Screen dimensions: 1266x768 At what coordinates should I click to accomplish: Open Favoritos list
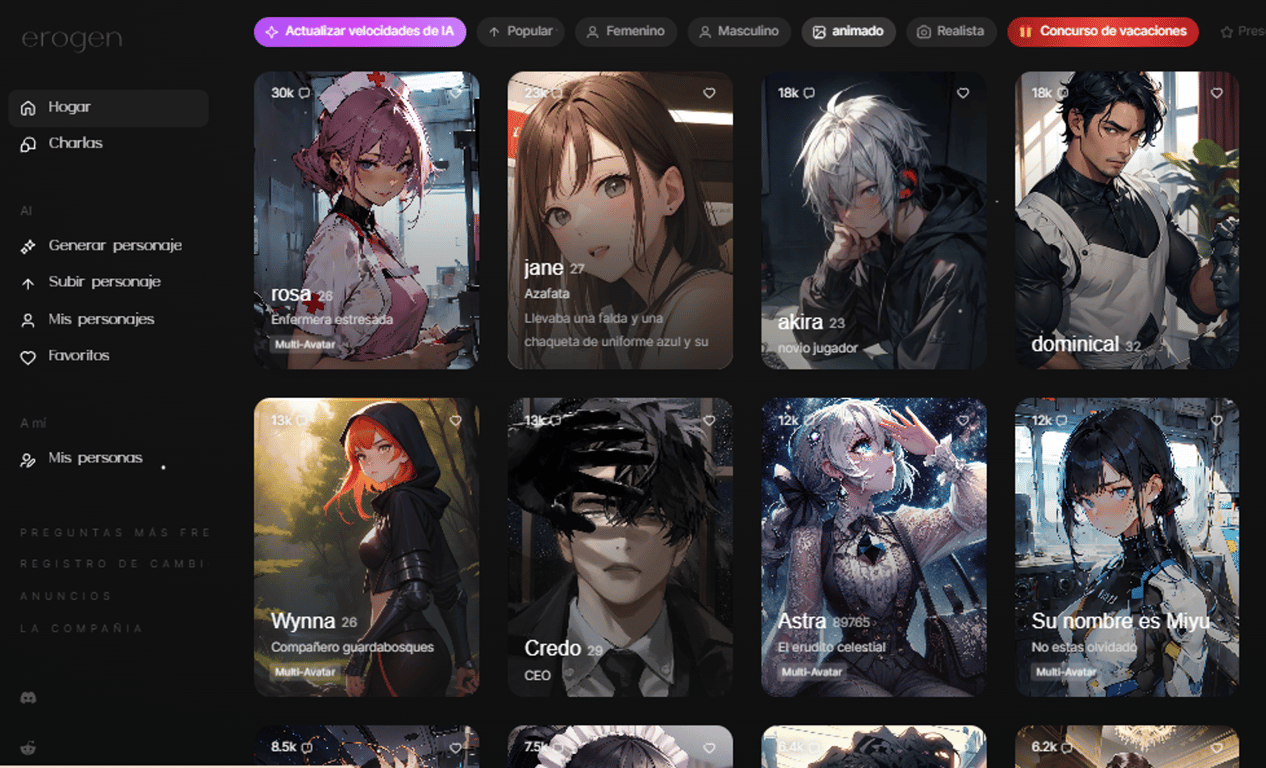78,356
